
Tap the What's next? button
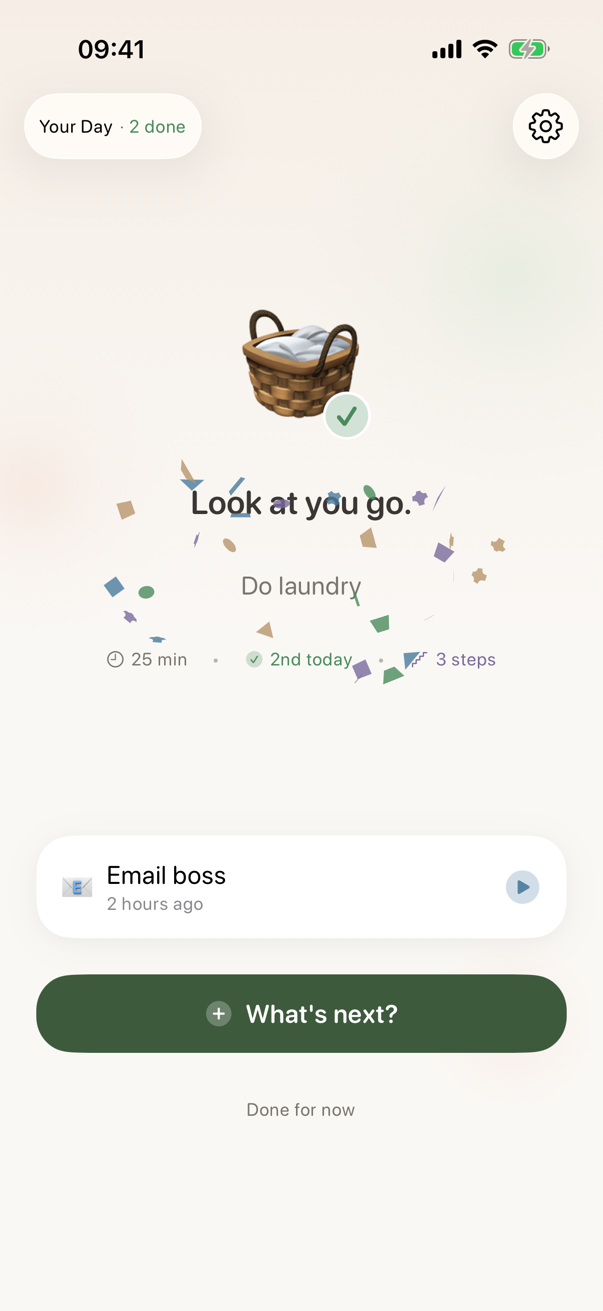coord(301,1013)
